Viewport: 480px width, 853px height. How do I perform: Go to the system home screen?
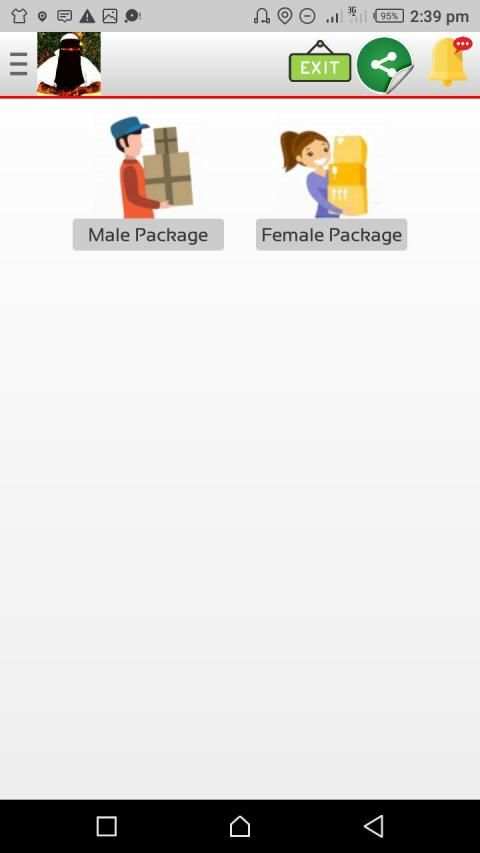pos(240,826)
